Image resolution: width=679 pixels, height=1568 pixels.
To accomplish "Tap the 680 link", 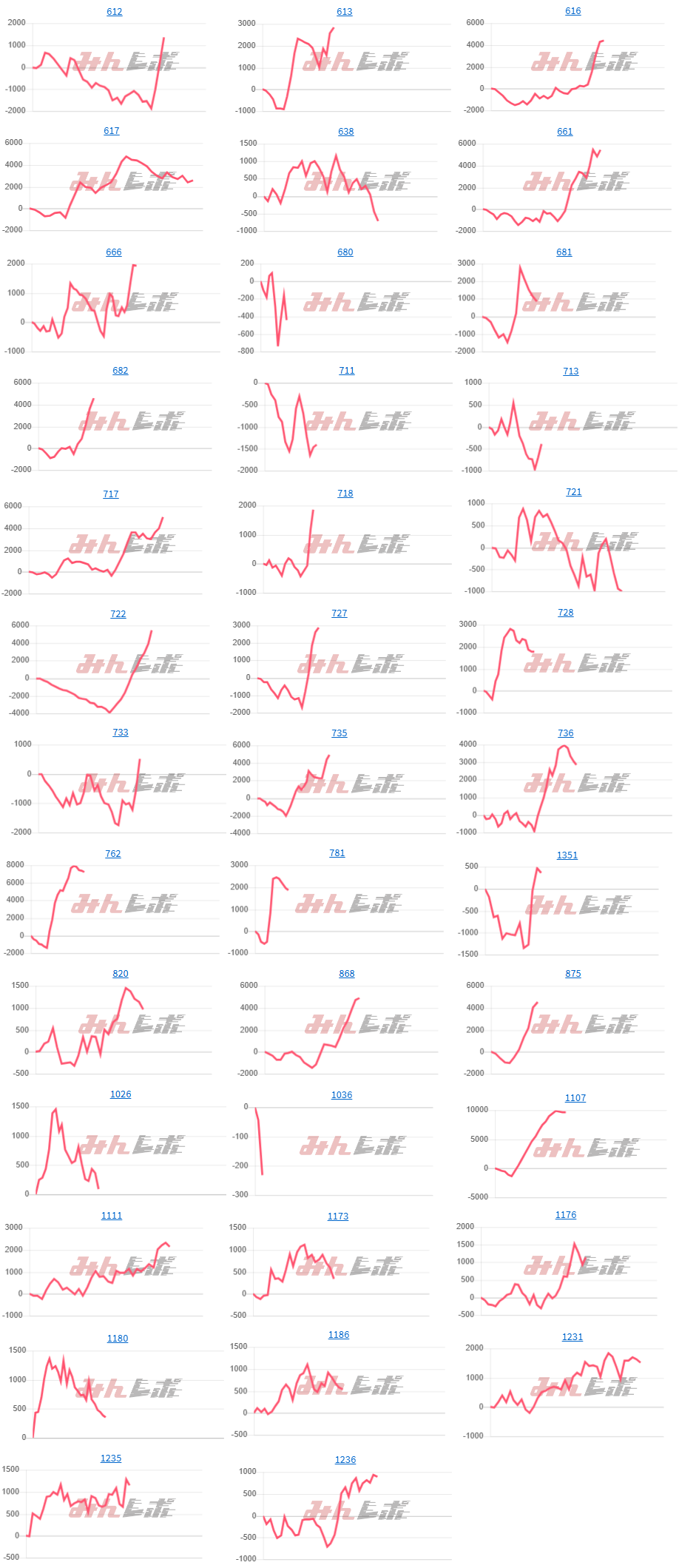I will (x=345, y=252).
